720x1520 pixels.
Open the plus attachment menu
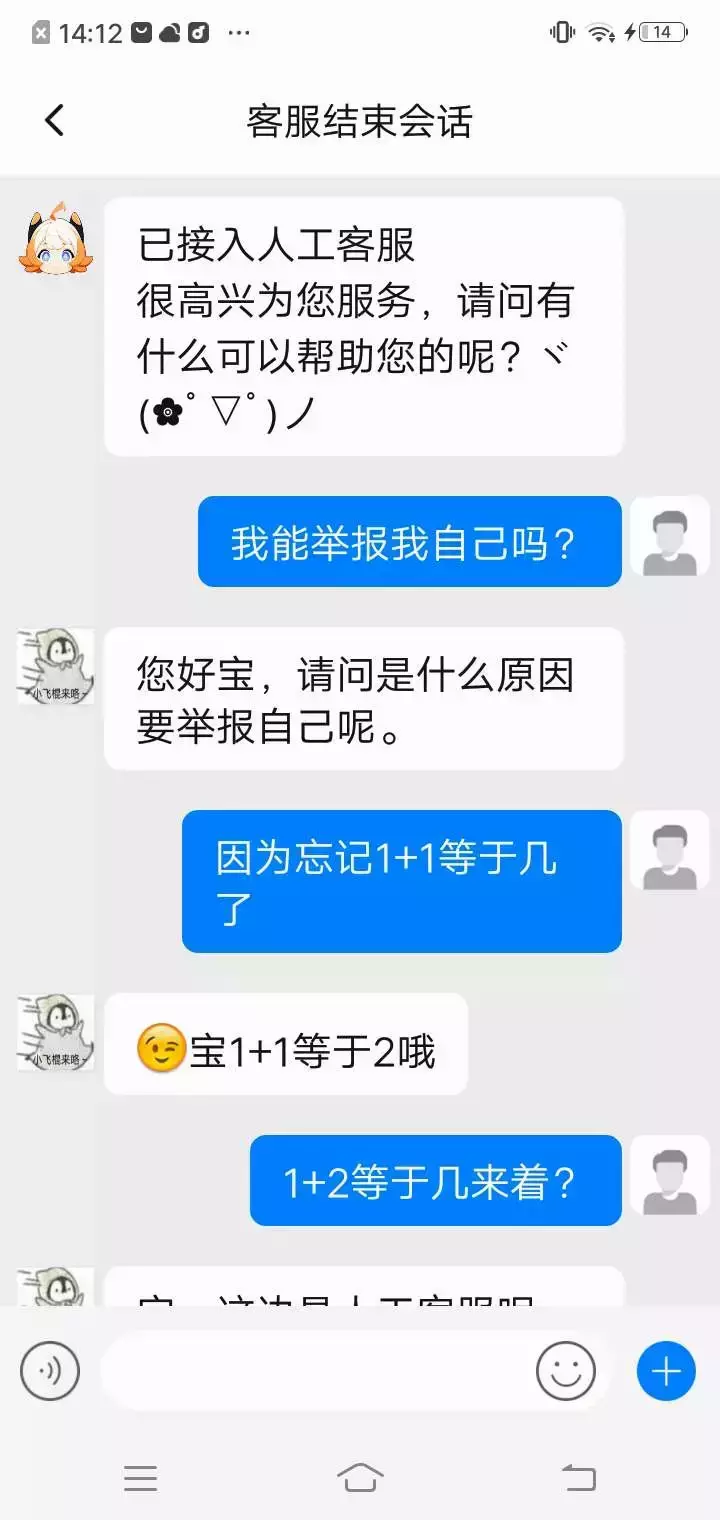[x=666, y=1370]
